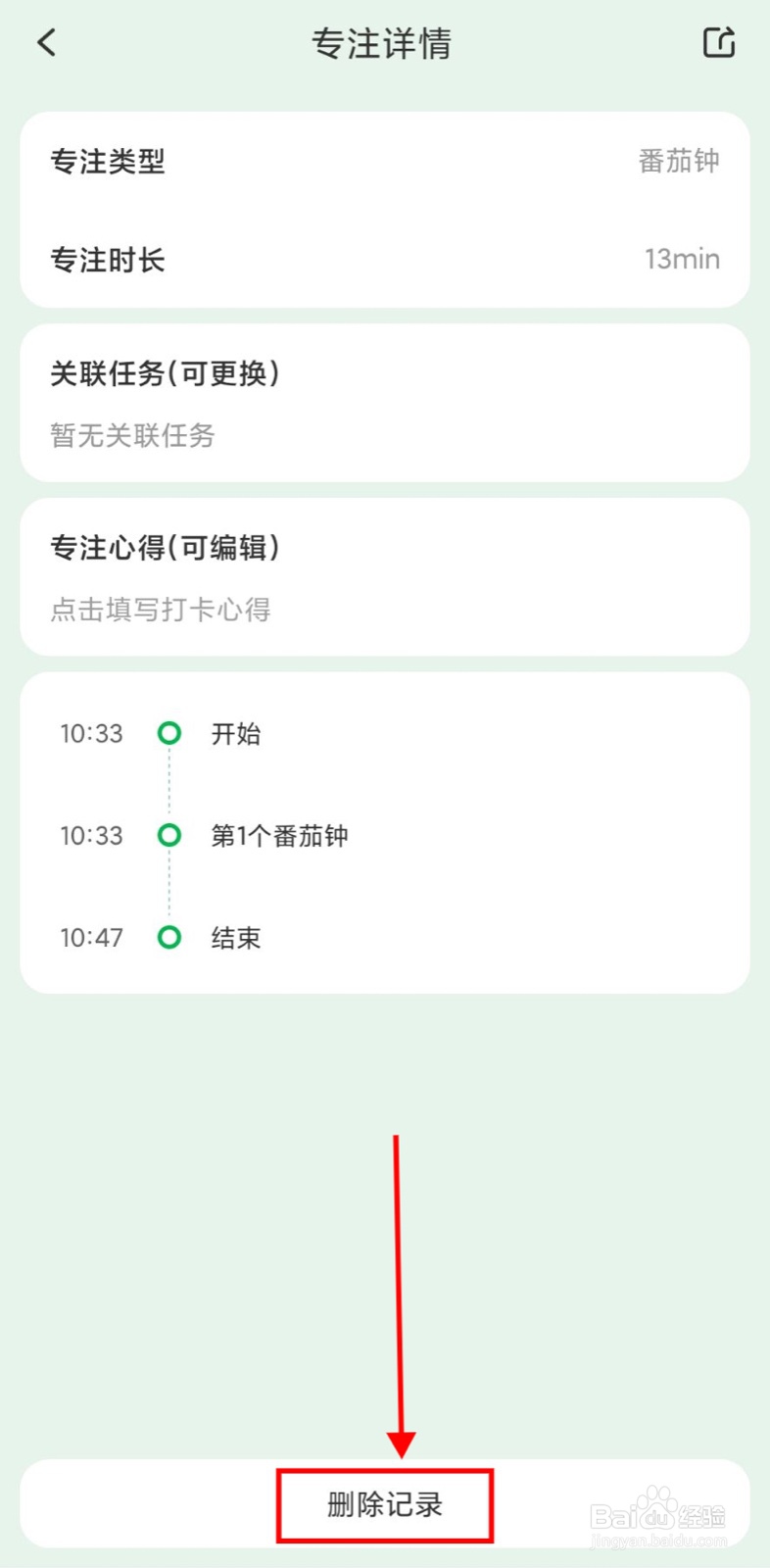Tap 删除记录 to delete this record

(385, 1504)
